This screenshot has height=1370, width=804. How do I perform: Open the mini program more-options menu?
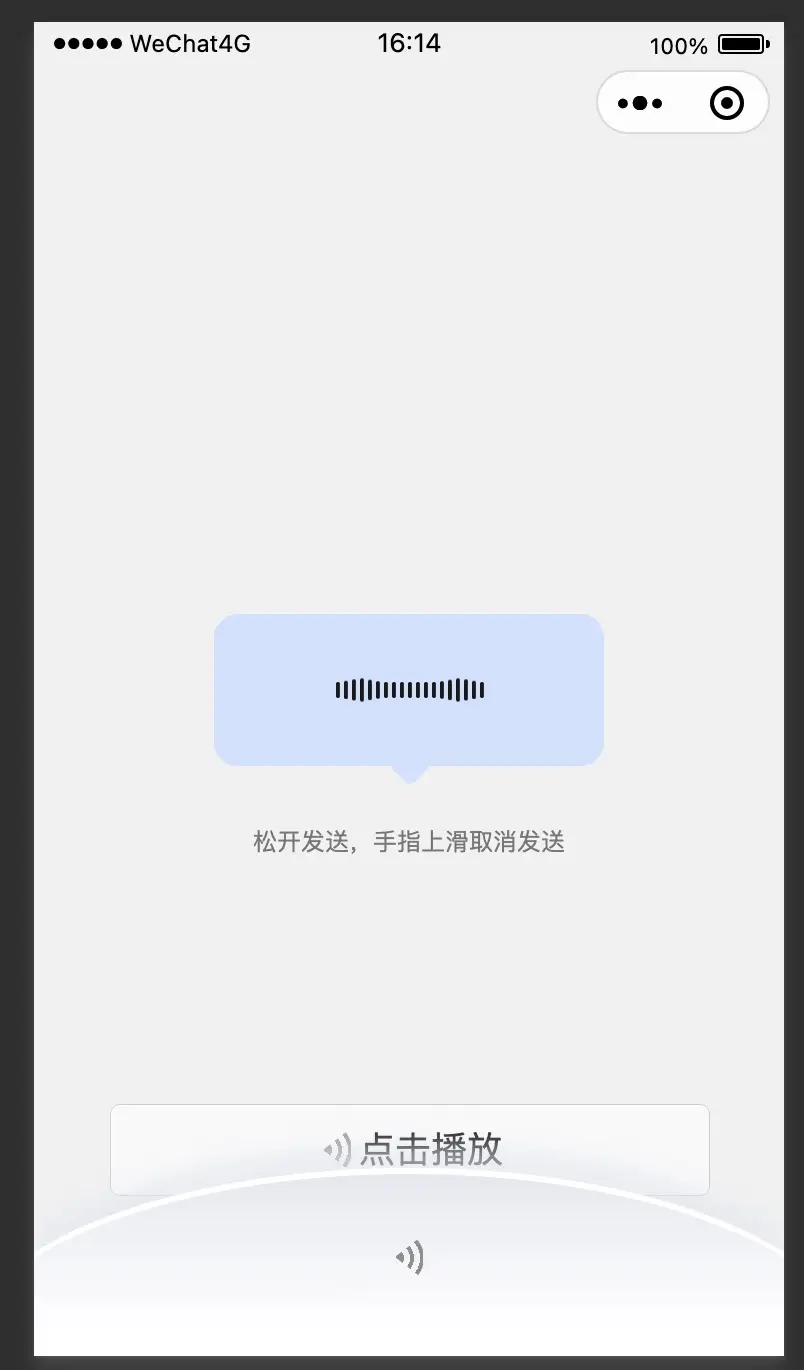click(641, 103)
